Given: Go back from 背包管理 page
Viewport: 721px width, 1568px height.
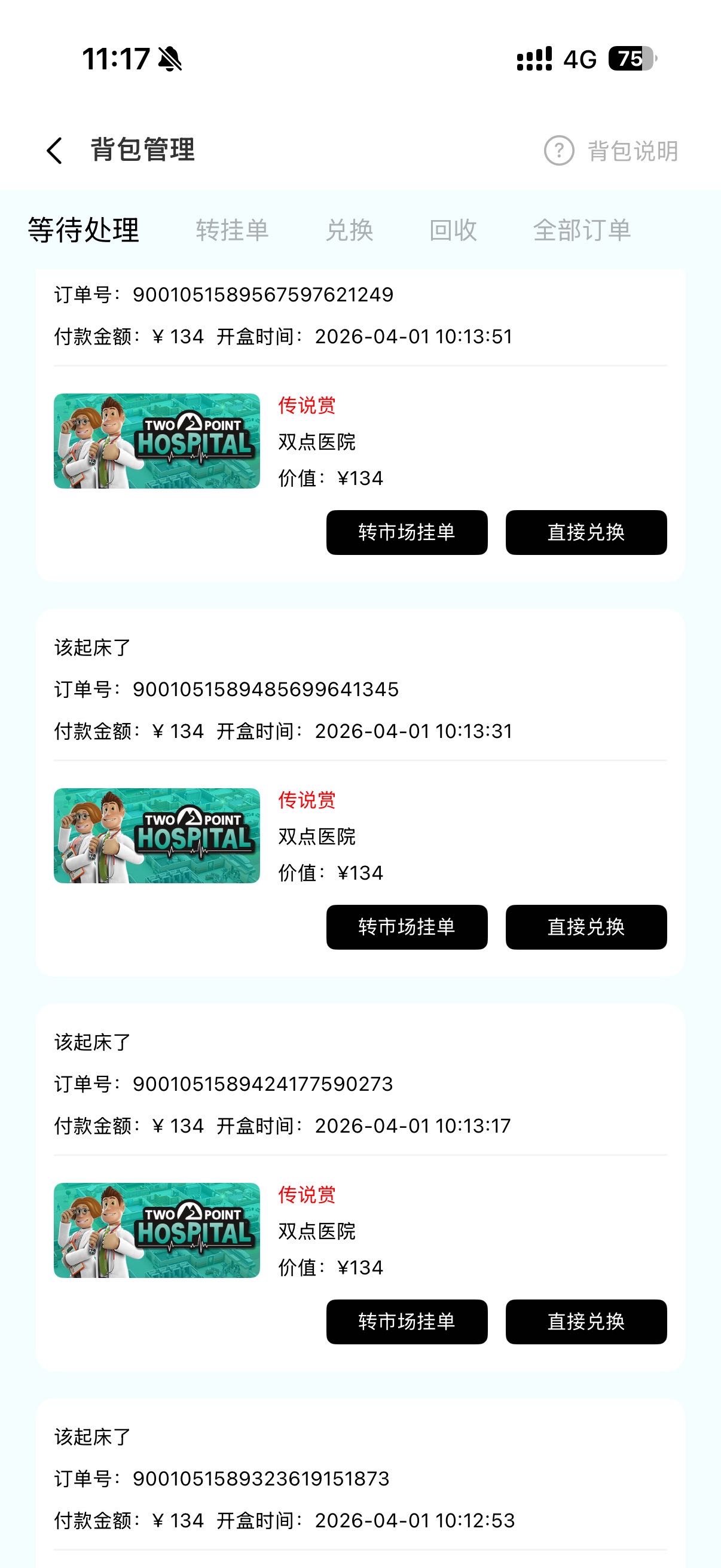Looking at the screenshot, I should pyautogui.click(x=54, y=150).
